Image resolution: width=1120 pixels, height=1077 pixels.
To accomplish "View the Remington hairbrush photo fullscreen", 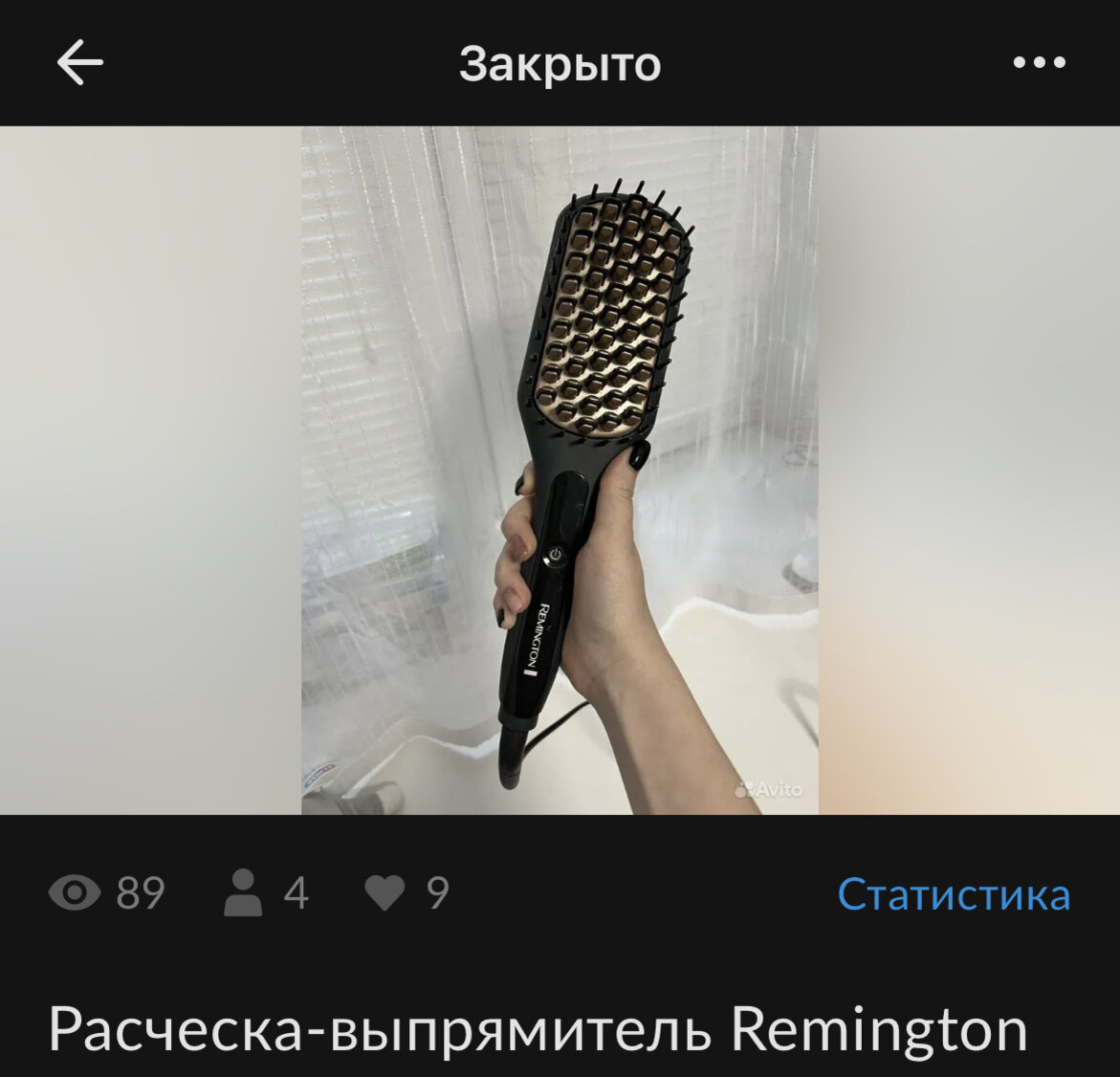I will pyautogui.click(x=560, y=471).
